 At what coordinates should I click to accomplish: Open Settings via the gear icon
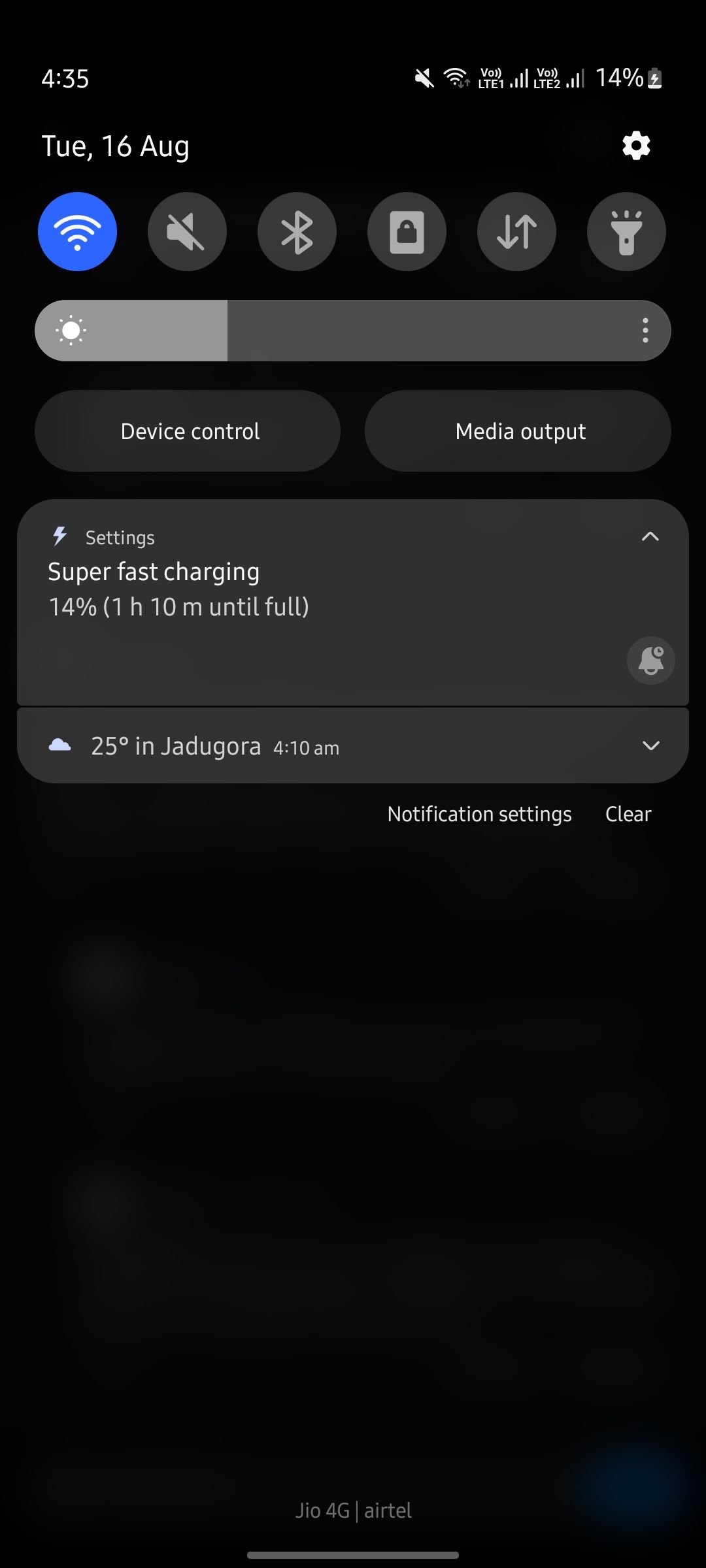click(635, 144)
